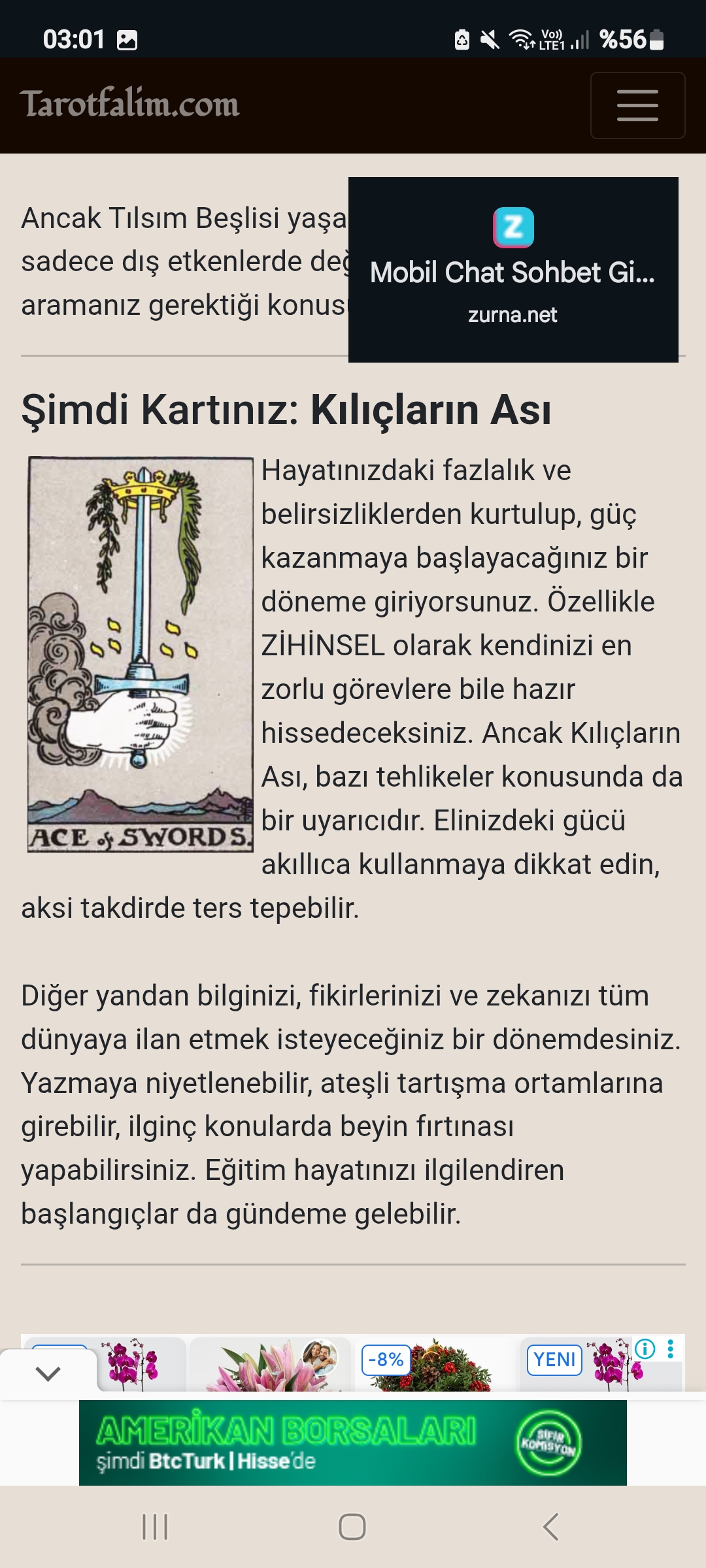Viewport: 706px width, 1568px height.
Task: Tap the ad info icon
Action: coord(645,1349)
